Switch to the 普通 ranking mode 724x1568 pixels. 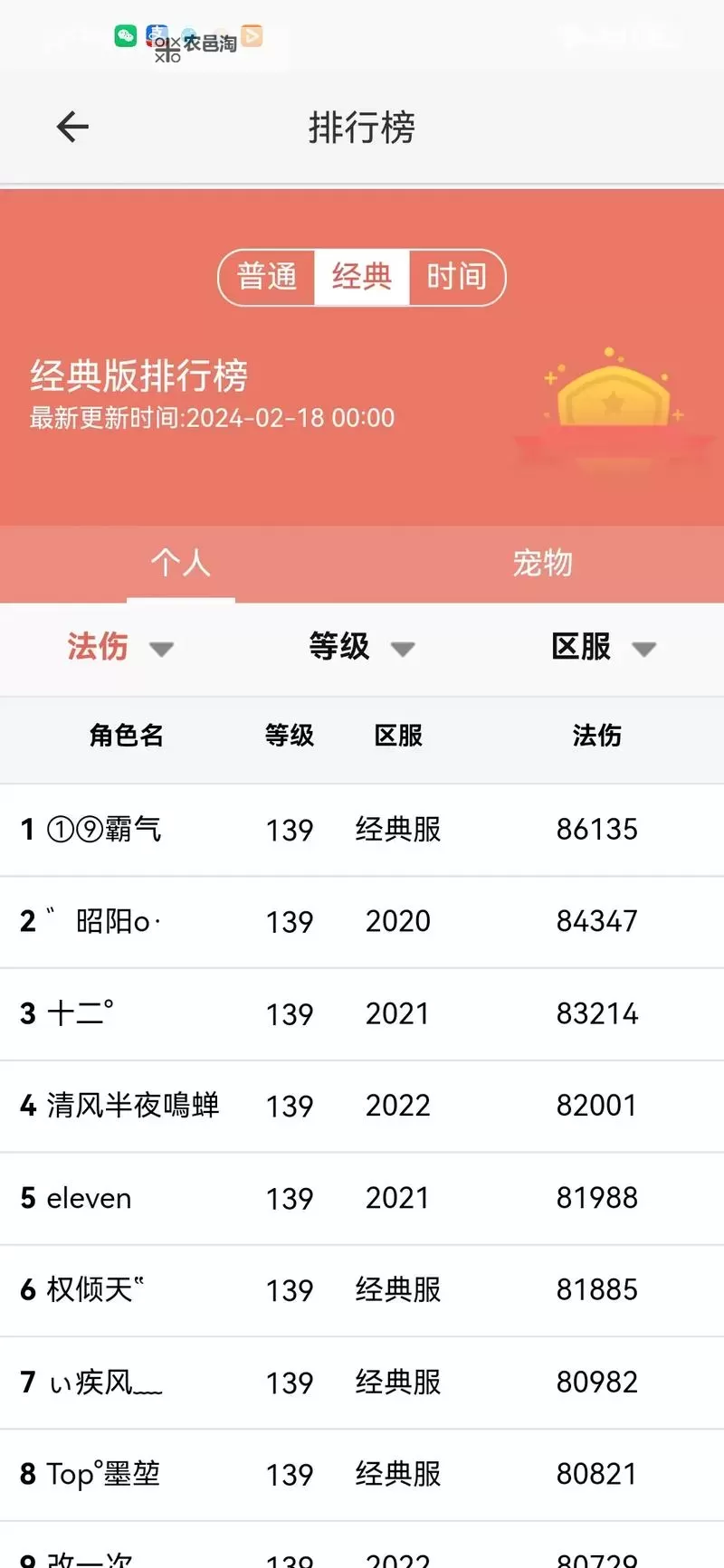[269, 278]
